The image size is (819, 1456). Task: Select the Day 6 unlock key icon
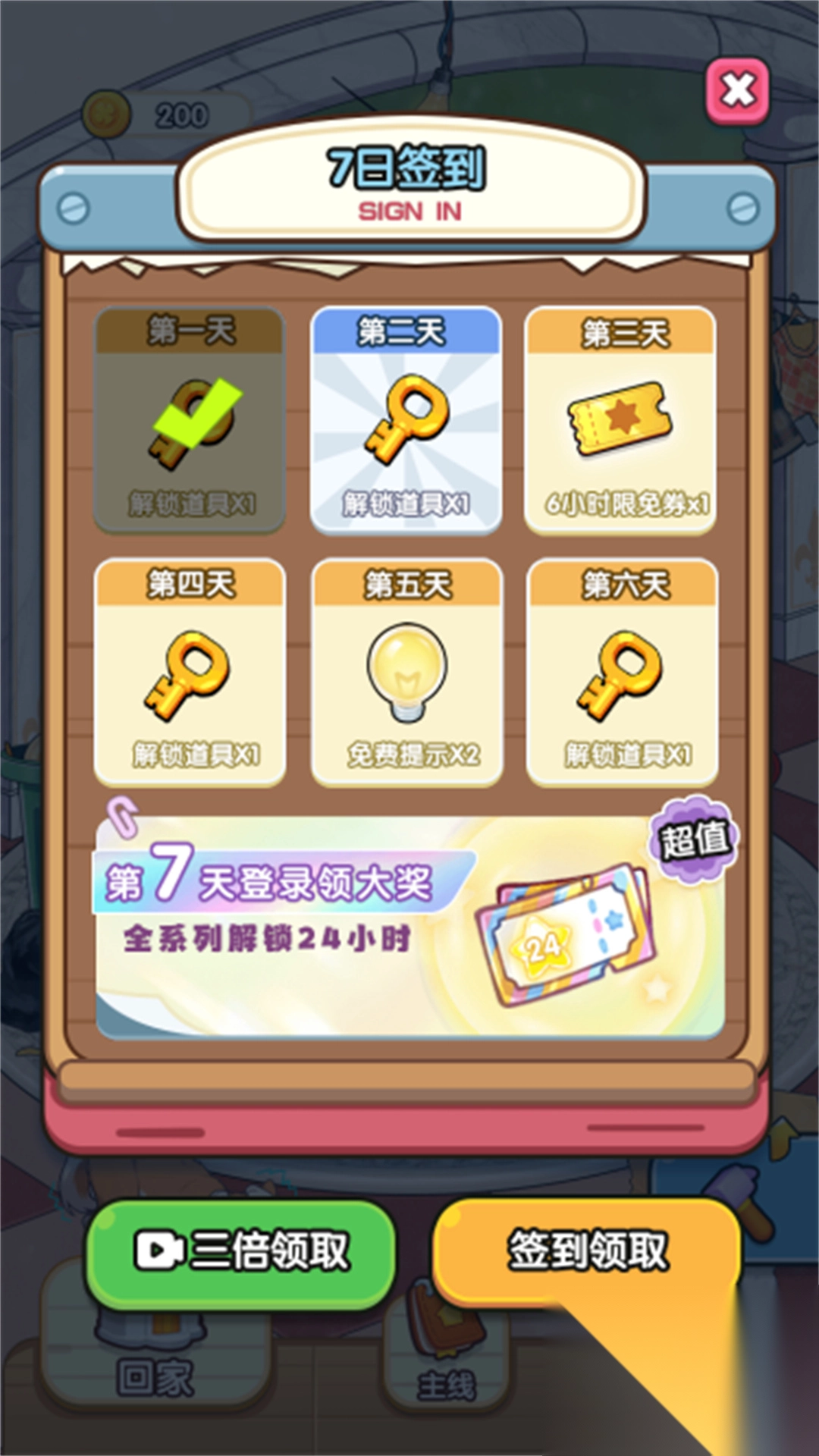(x=622, y=675)
